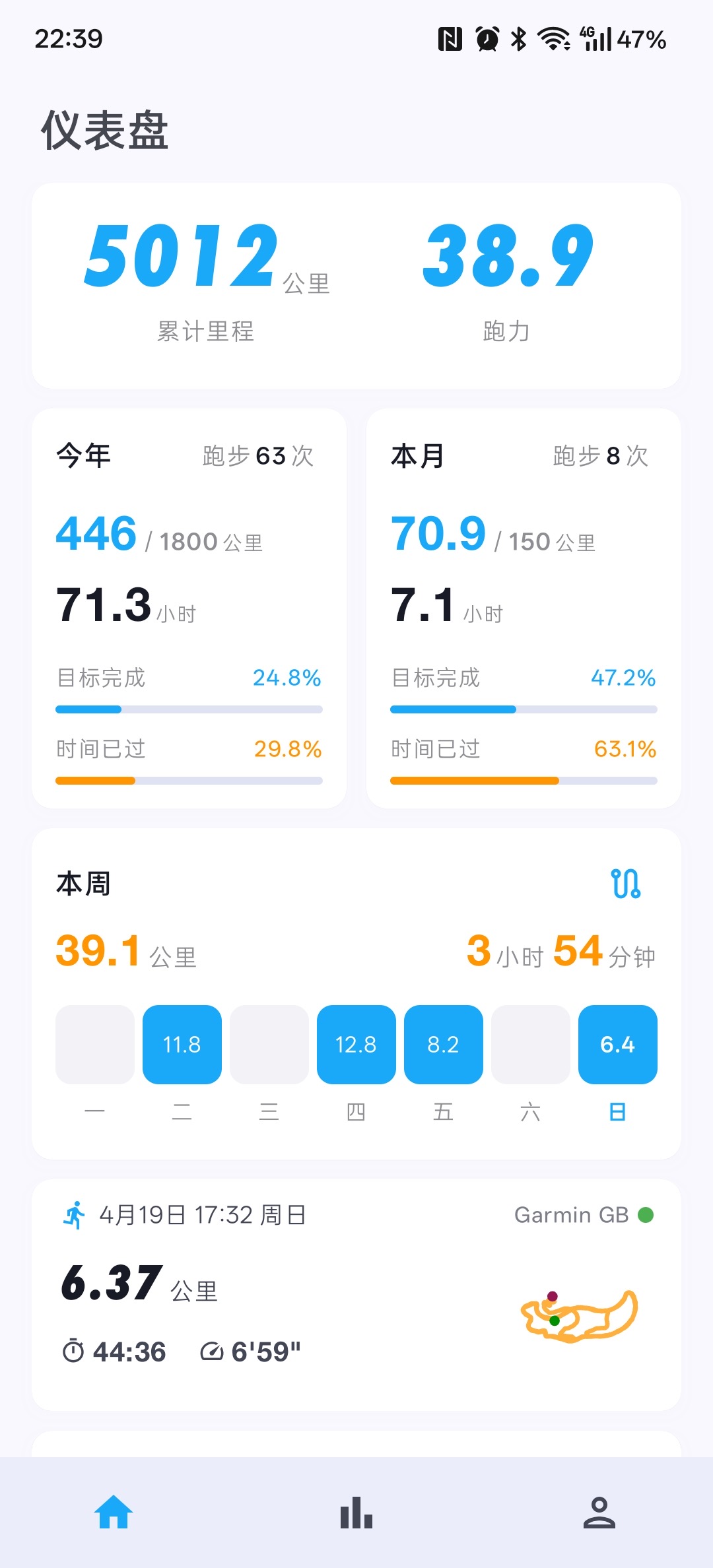Screen dimensions: 713x1568
Task: Click the pace gauge icon beside 6'59"
Action: 213,1351
